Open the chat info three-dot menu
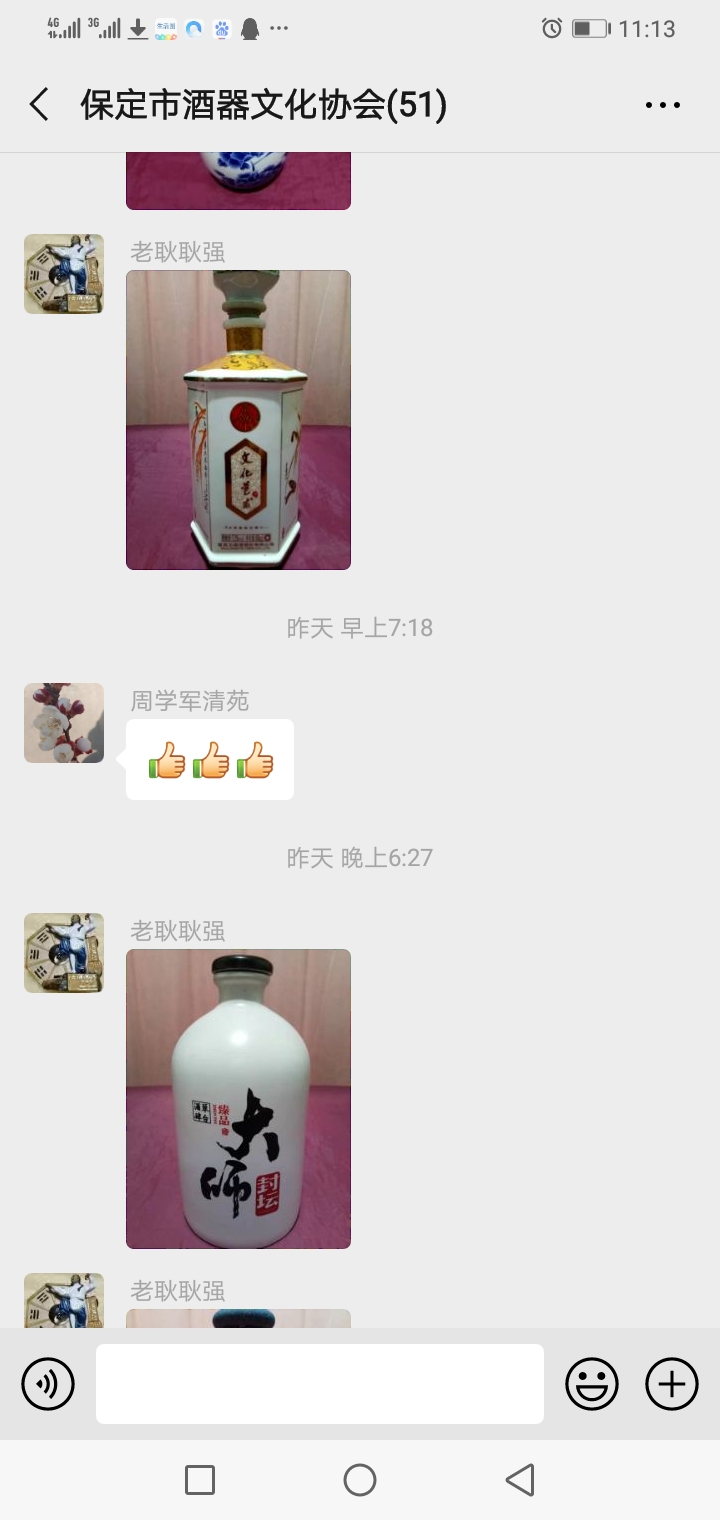The width and height of the screenshot is (720, 1520). pos(662,105)
